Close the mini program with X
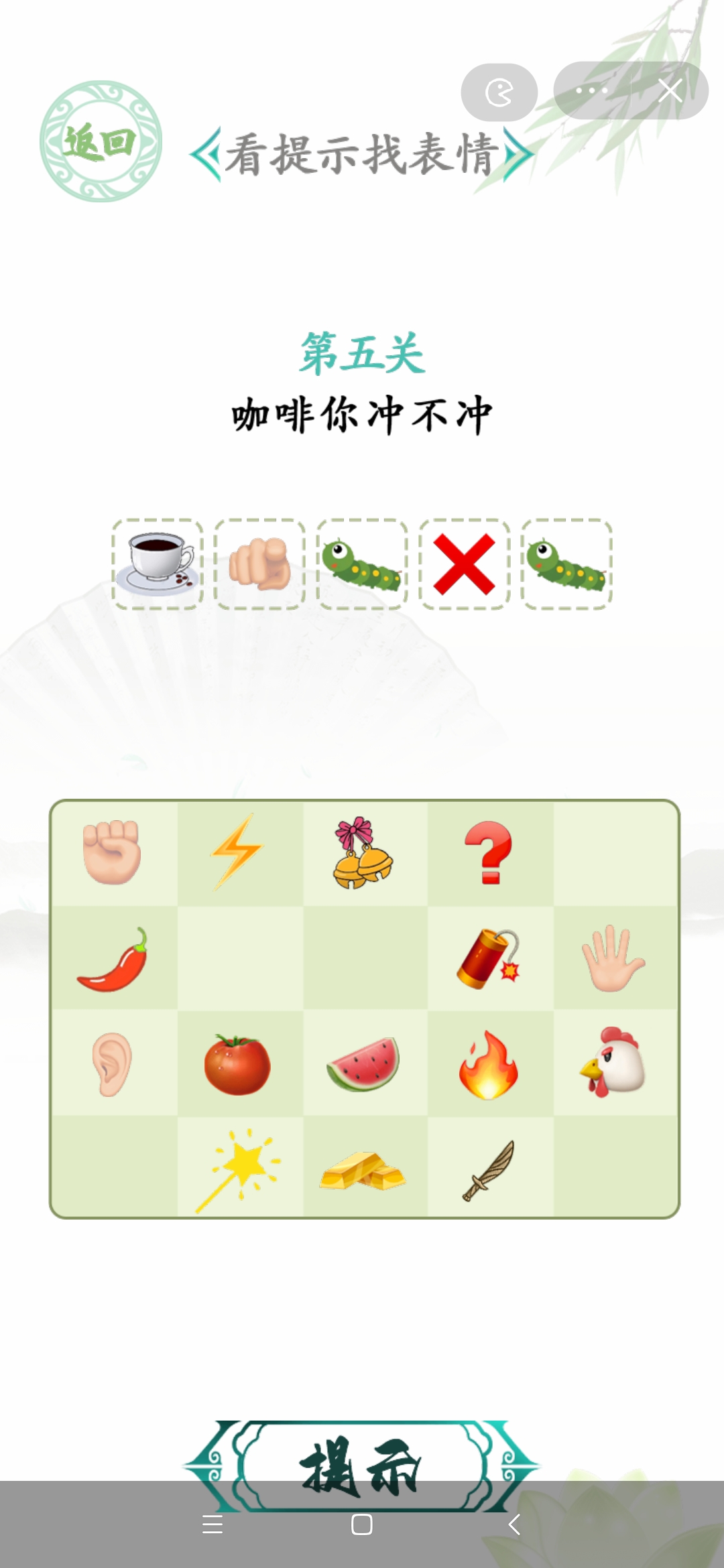The width and height of the screenshot is (724, 1568). point(670,90)
